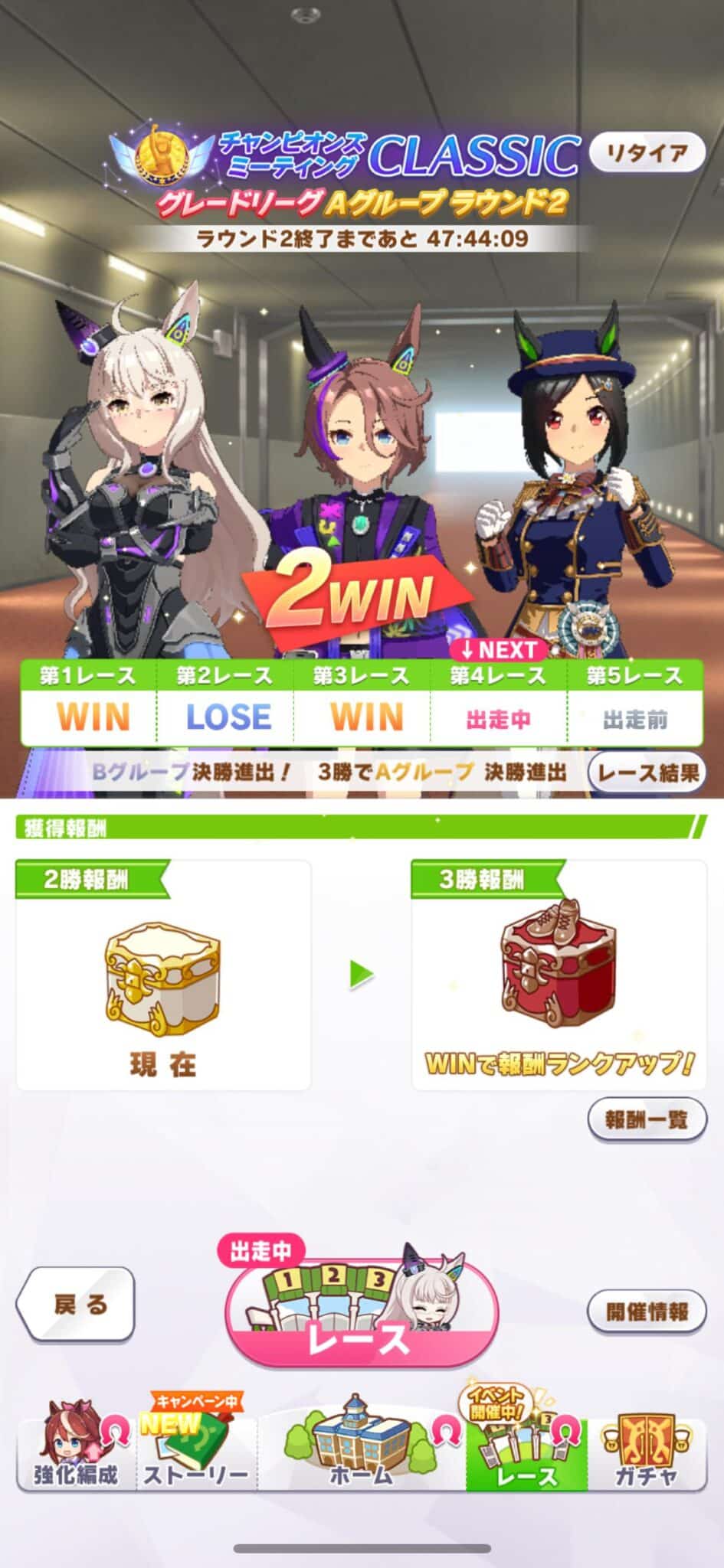This screenshot has width=724, height=1568.
Task: Tap the リタイア retire button
Action: pos(647,154)
